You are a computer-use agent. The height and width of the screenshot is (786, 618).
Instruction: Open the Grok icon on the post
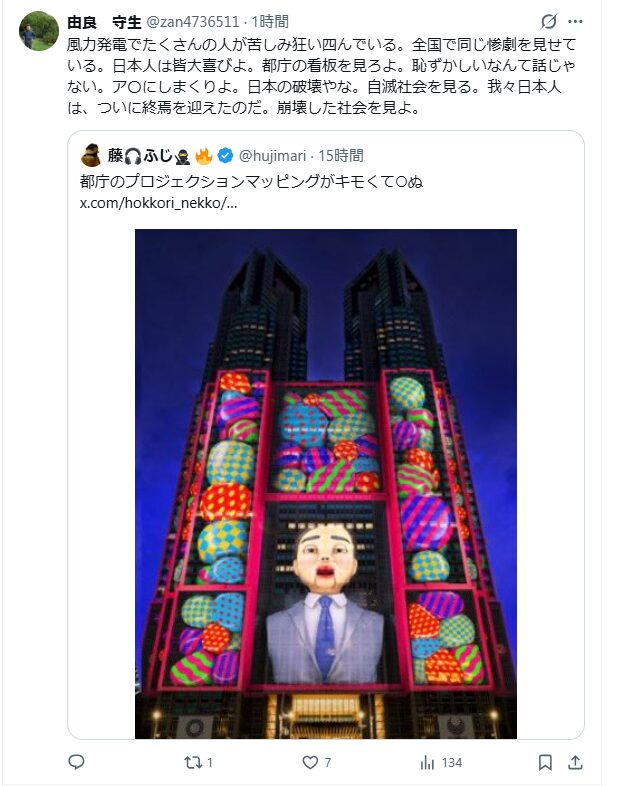coord(547,21)
